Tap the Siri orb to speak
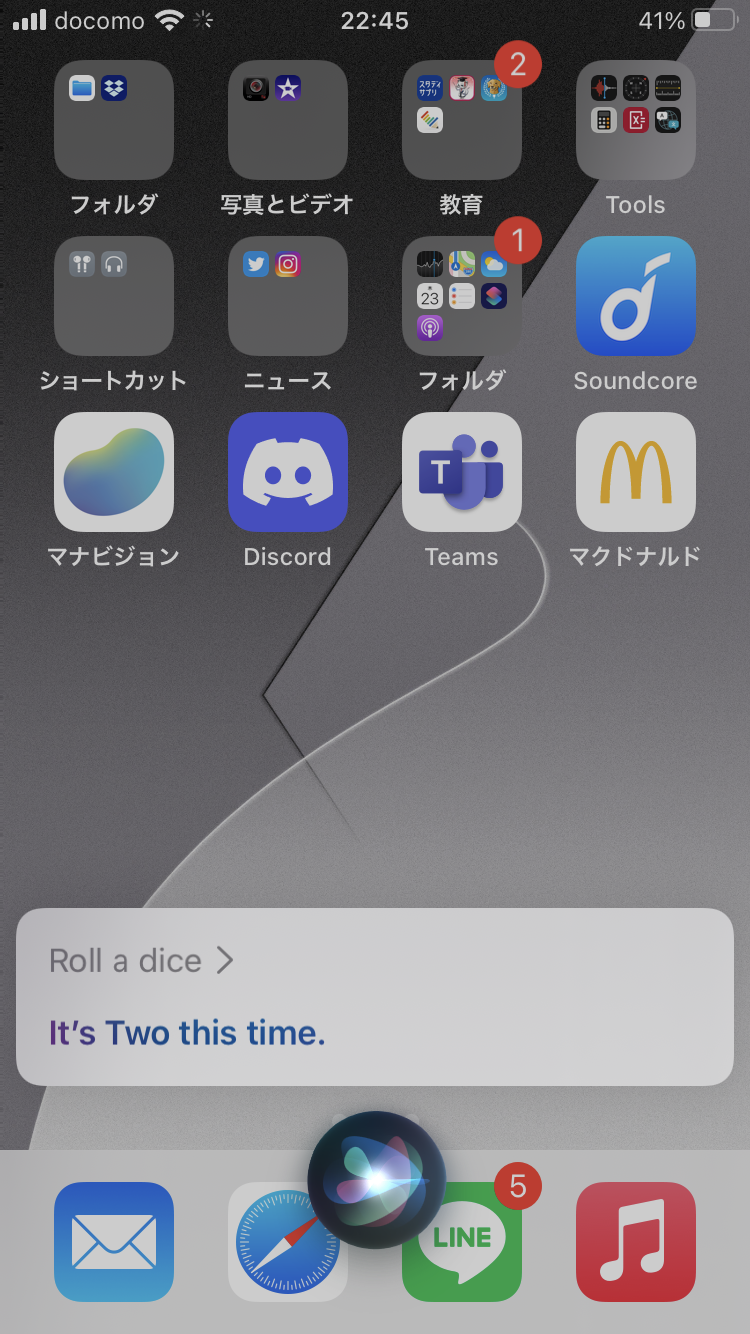The image size is (750, 1334). coord(376,1180)
